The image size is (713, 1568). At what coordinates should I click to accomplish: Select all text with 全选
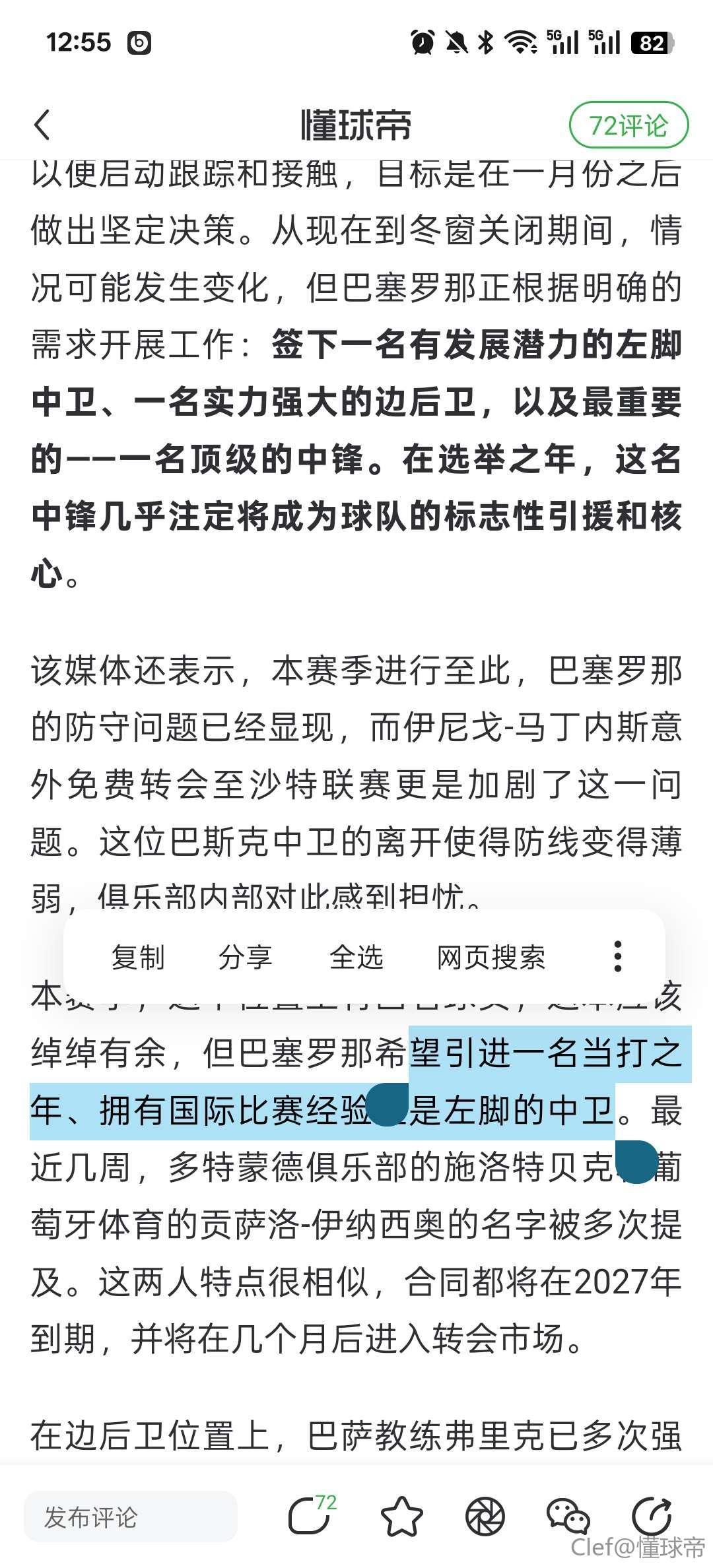click(356, 957)
